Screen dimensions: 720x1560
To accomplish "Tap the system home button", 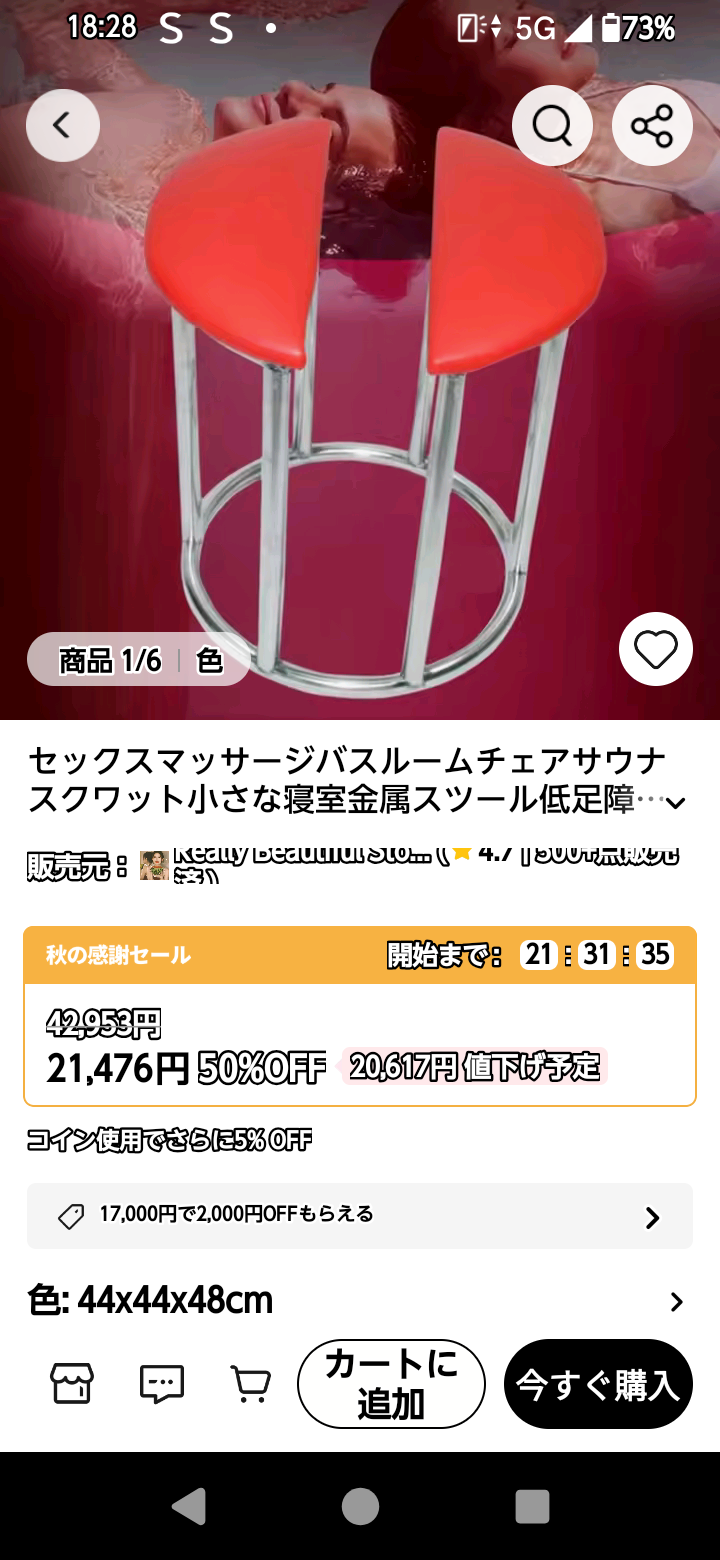I will tap(360, 1505).
